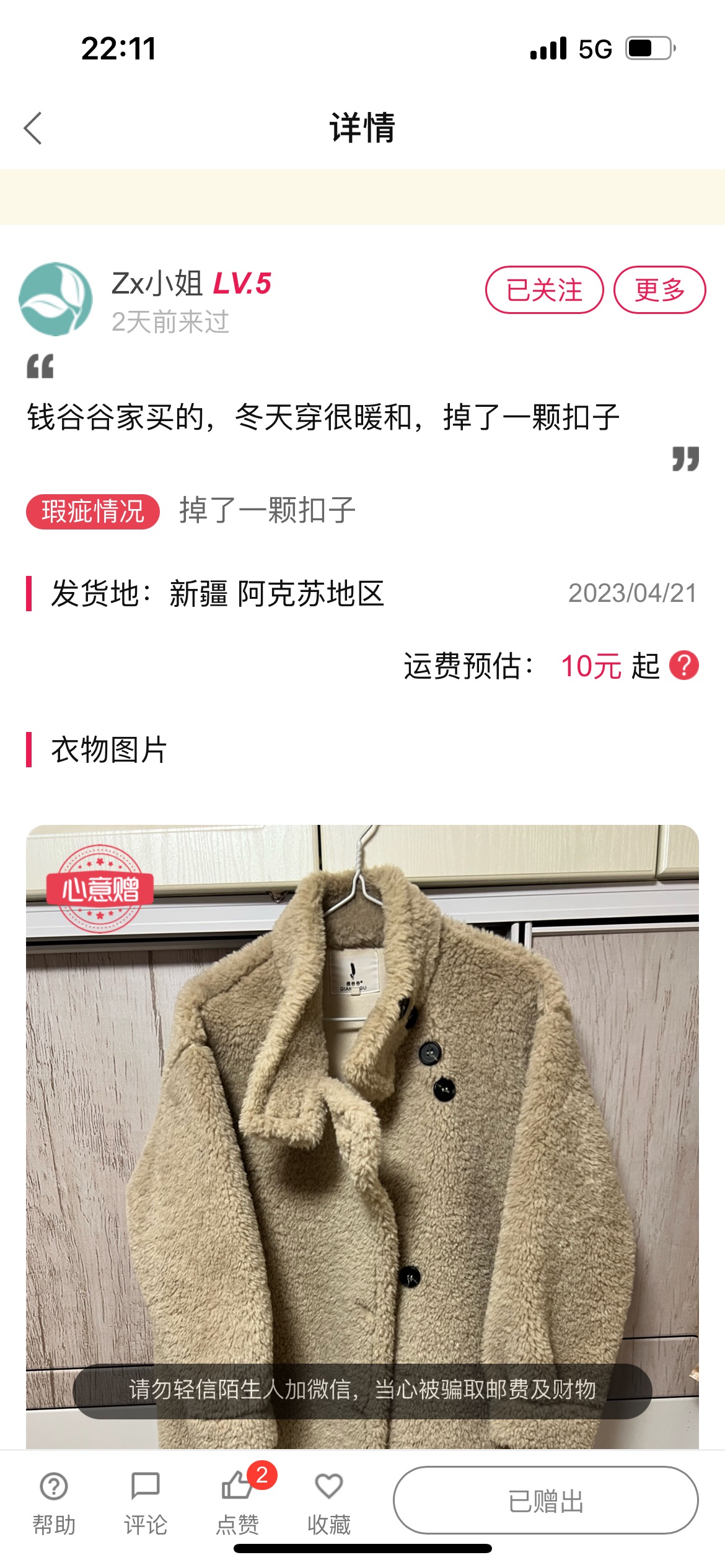Tap the 已赠出 button
The width and height of the screenshot is (725, 1568).
pyautogui.click(x=546, y=1500)
